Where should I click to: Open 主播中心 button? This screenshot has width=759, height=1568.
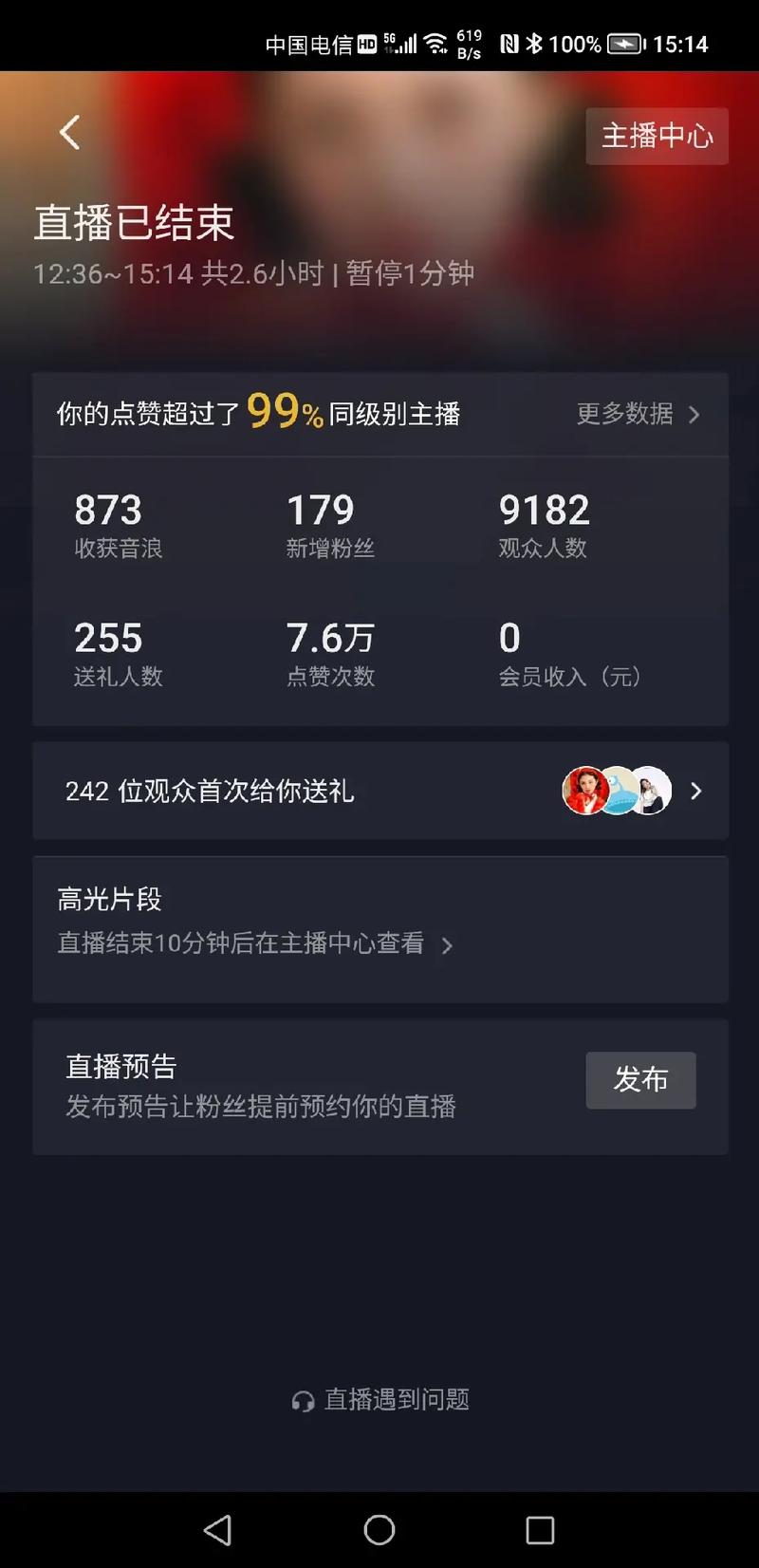tap(657, 136)
